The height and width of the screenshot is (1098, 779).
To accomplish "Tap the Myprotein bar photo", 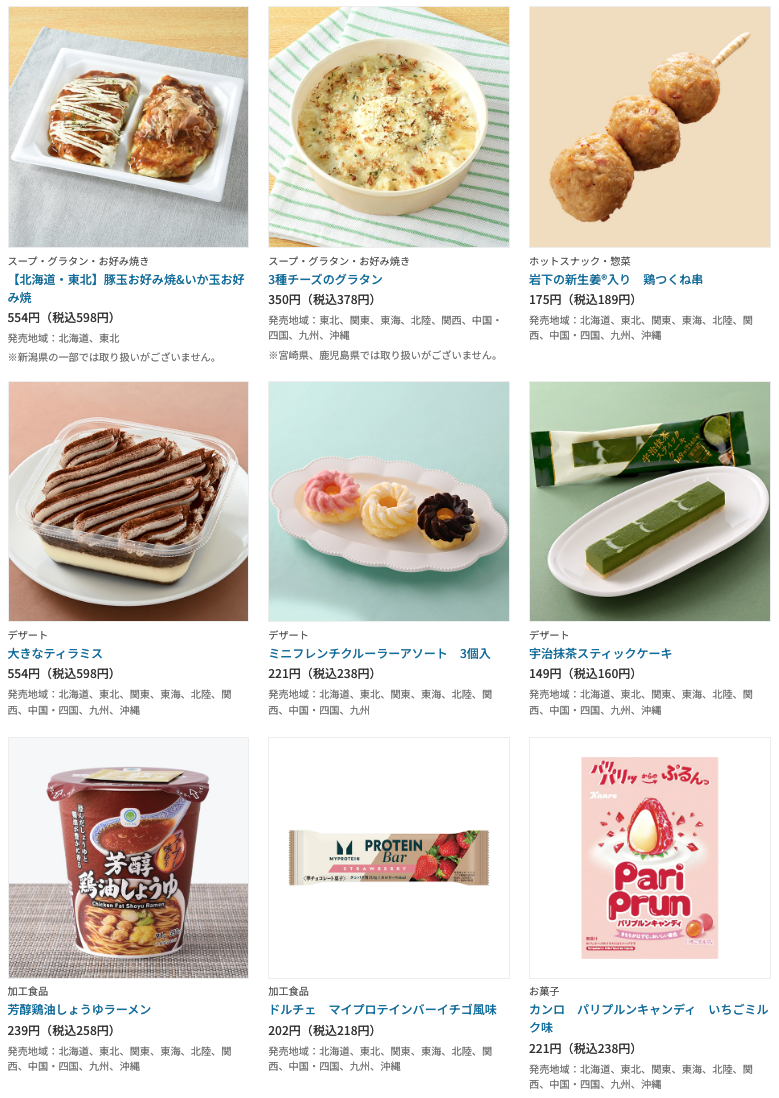I will pos(388,857).
